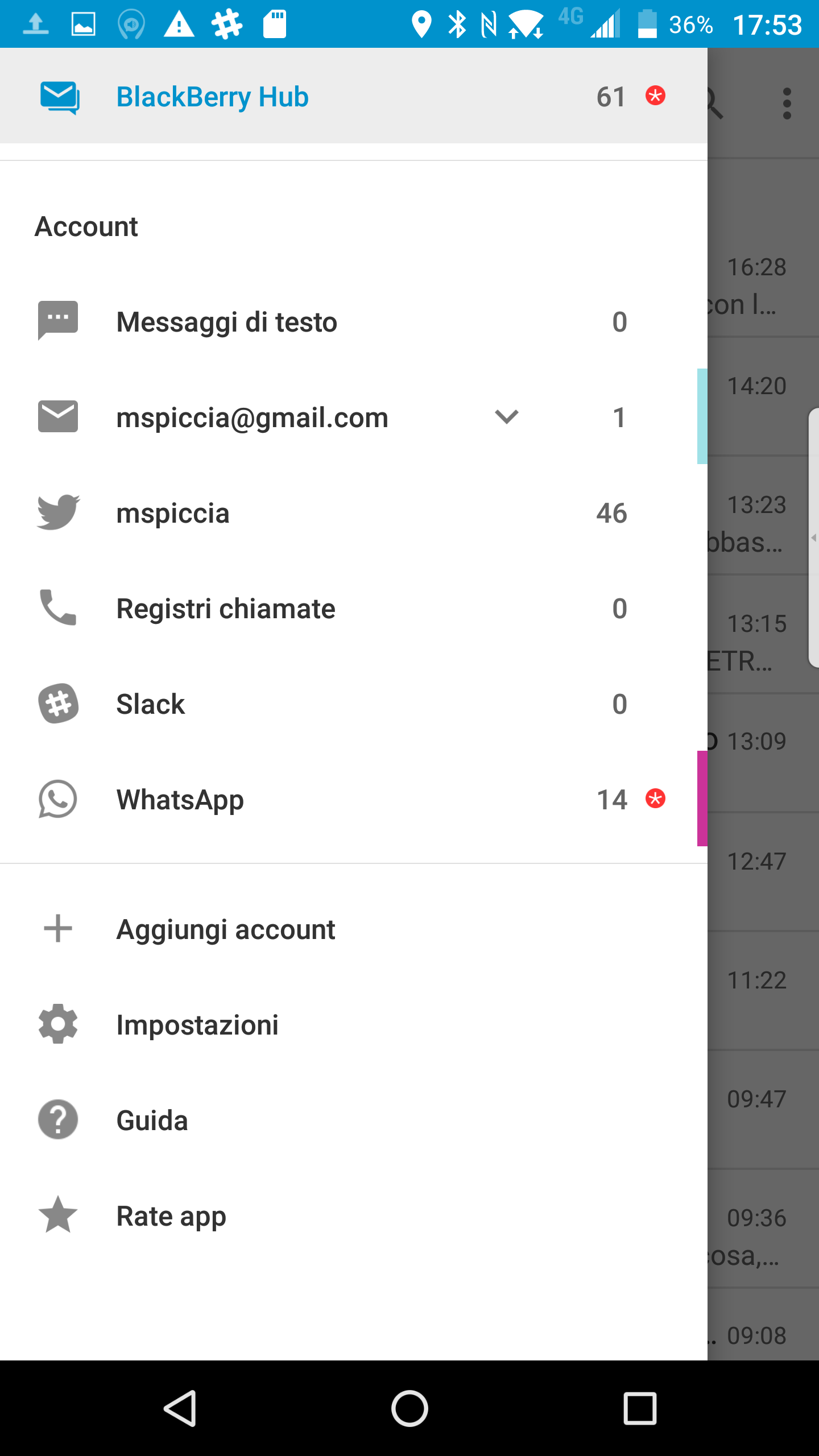Expand the Gmail account folders chevron
The width and height of the screenshot is (819, 1456).
pyautogui.click(x=506, y=417)
